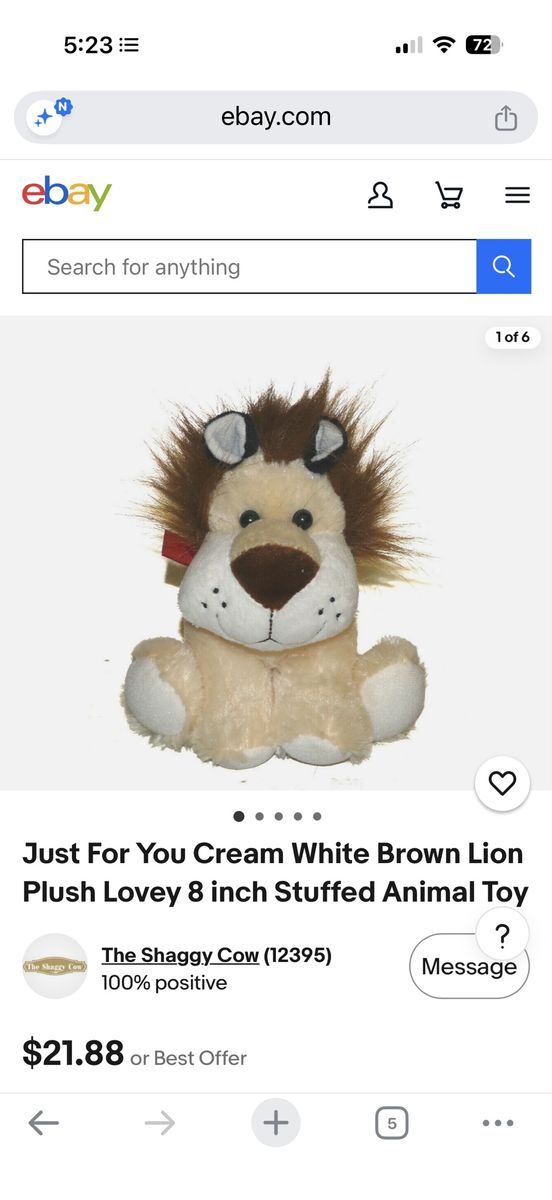Go to the eBay home logo

click(67, 194)
